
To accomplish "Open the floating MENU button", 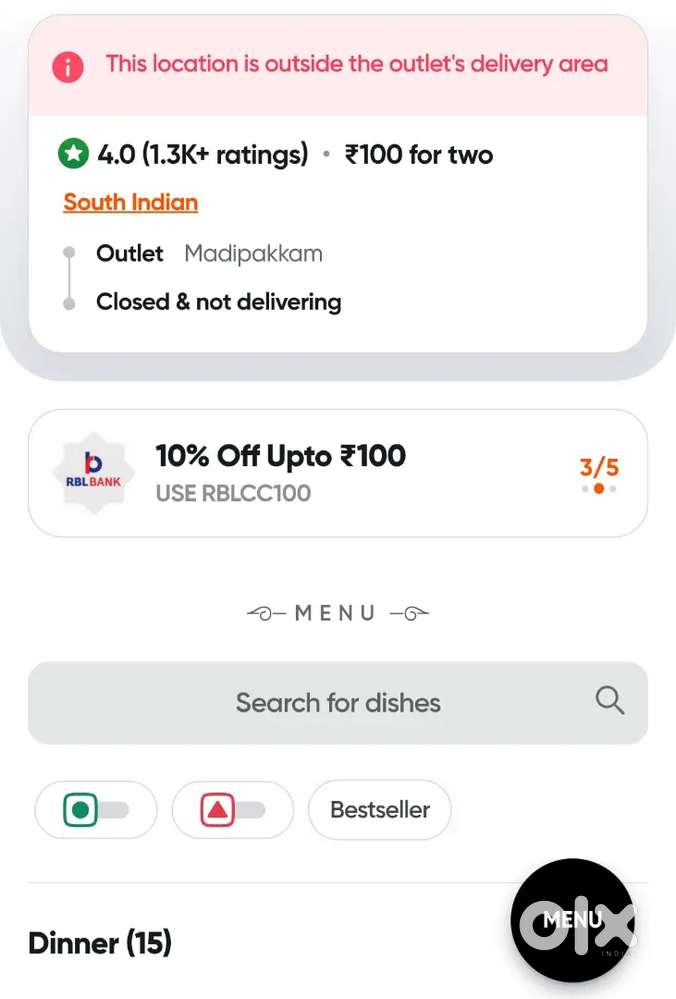I will point(573,920).
